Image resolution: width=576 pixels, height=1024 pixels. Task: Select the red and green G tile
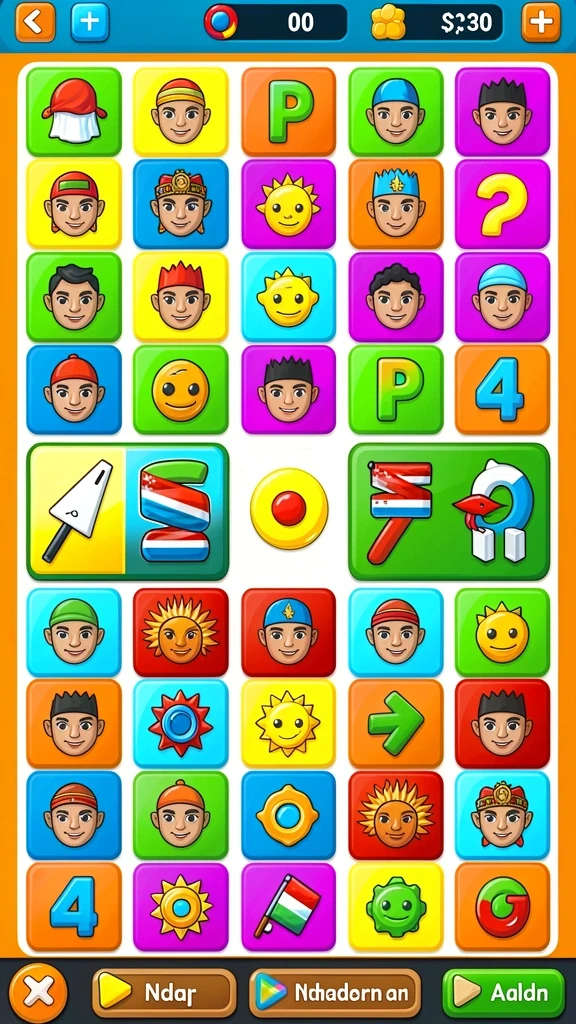502,906
